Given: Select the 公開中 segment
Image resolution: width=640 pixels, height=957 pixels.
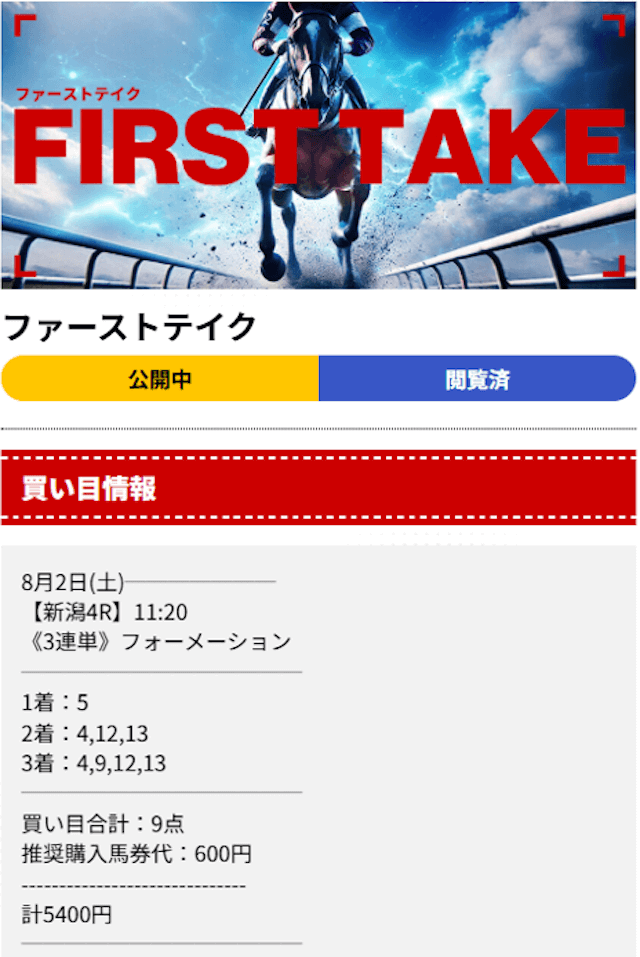Looking at the screenshot, I should coord(160,379).
